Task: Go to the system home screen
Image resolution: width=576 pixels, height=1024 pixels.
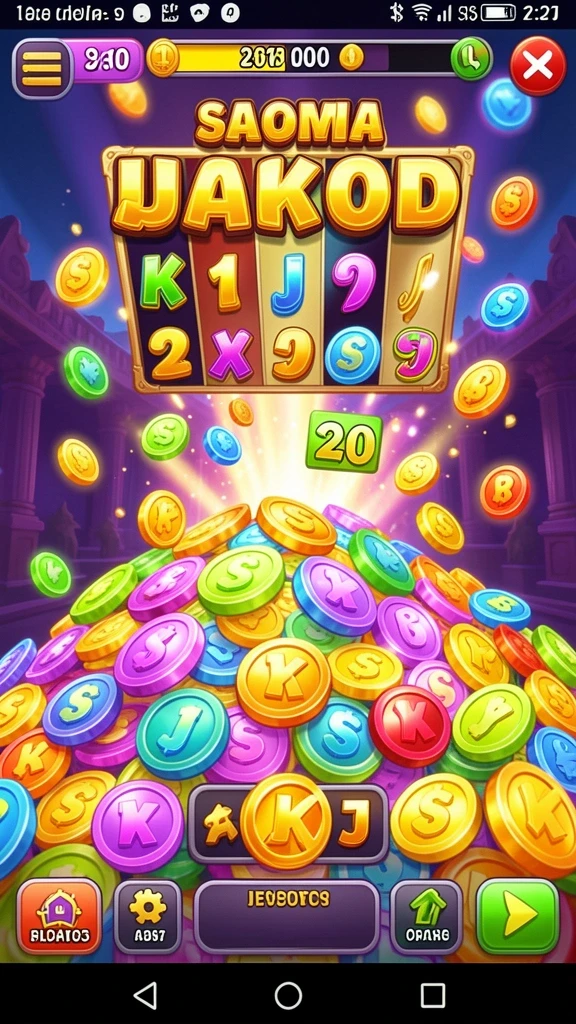Action: coord(288,996)
